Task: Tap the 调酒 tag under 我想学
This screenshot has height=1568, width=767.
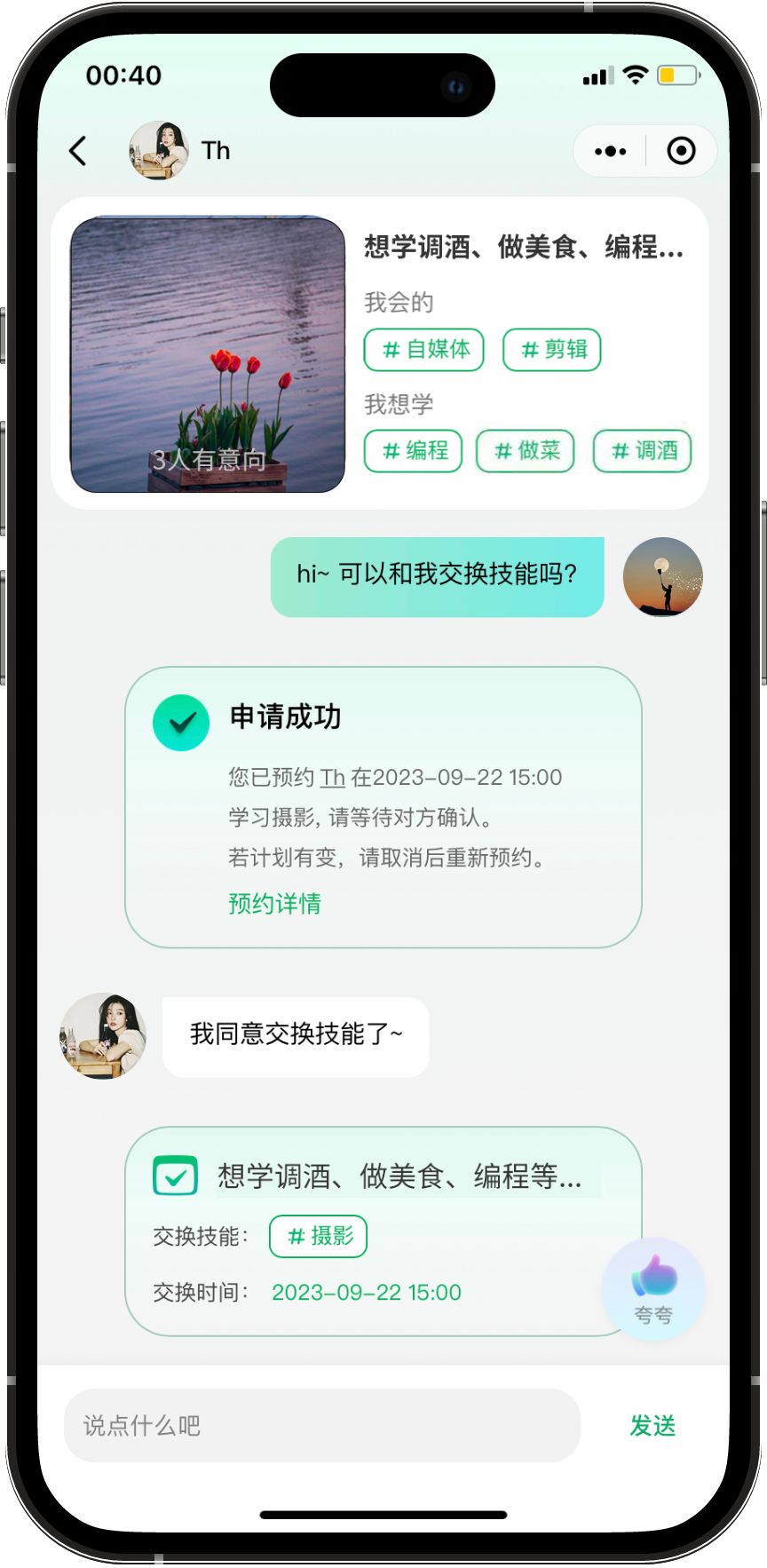Action: pyautogui.click(x=643, y=451)
